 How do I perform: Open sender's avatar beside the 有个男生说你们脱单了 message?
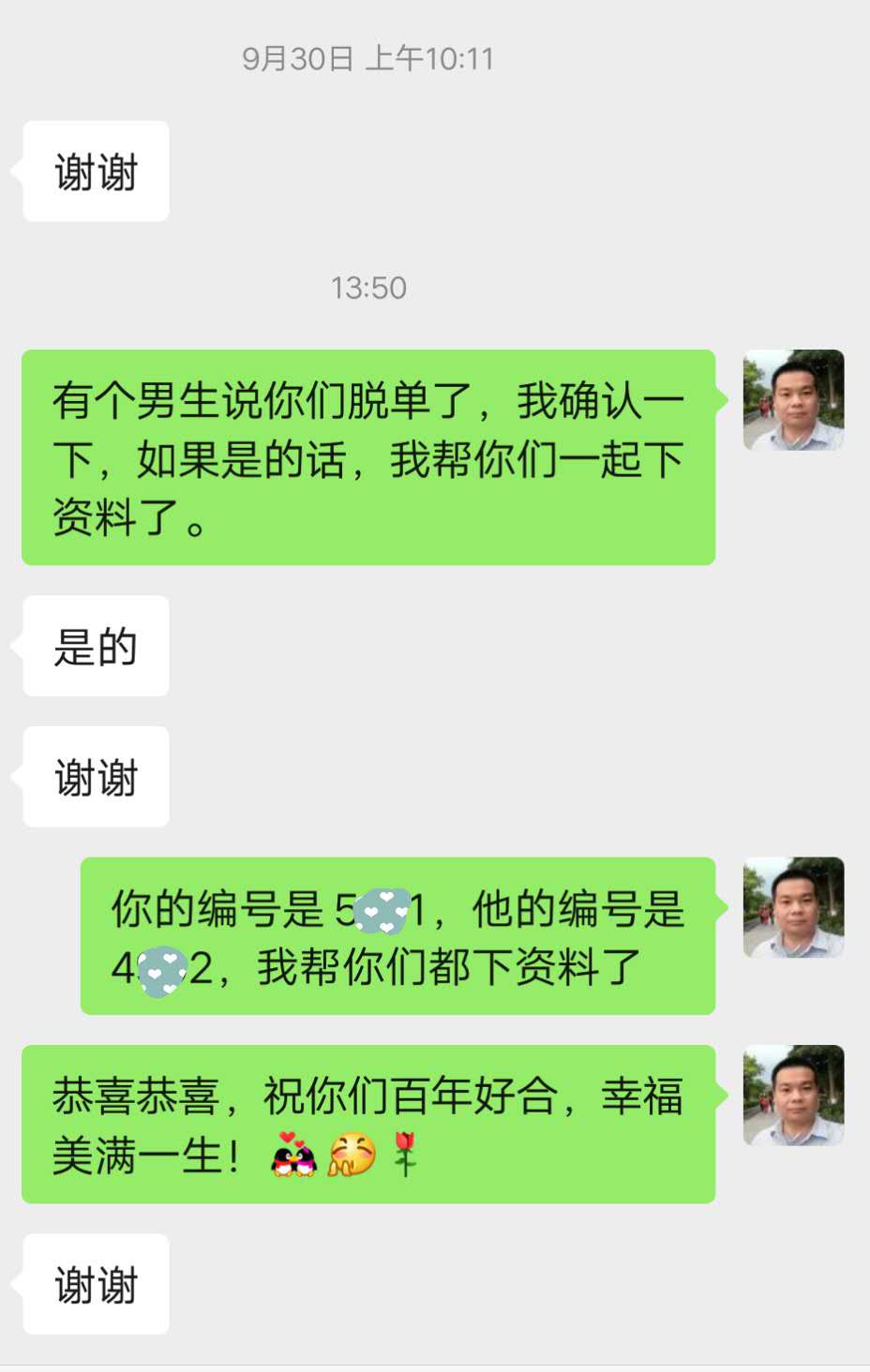click(x=793, y=400)
